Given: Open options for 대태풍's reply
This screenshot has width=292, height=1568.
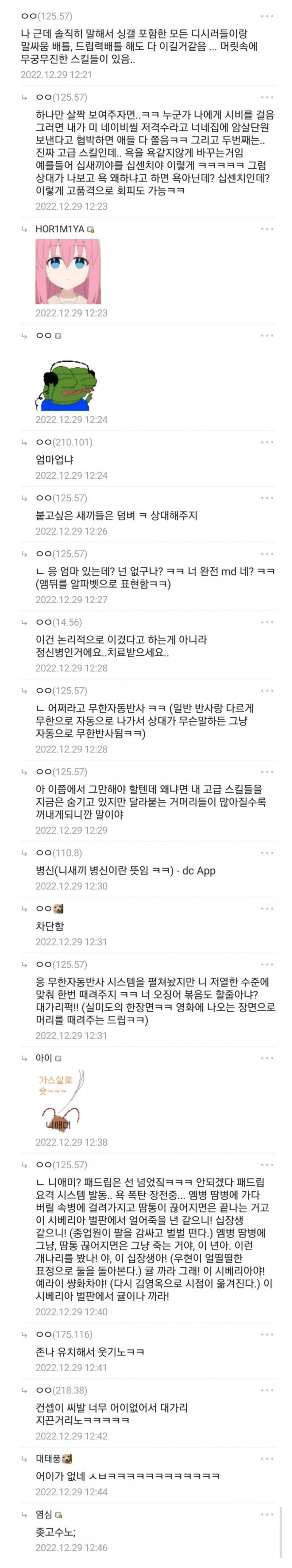Looking at the screenshot, I should pos(266,1459).
